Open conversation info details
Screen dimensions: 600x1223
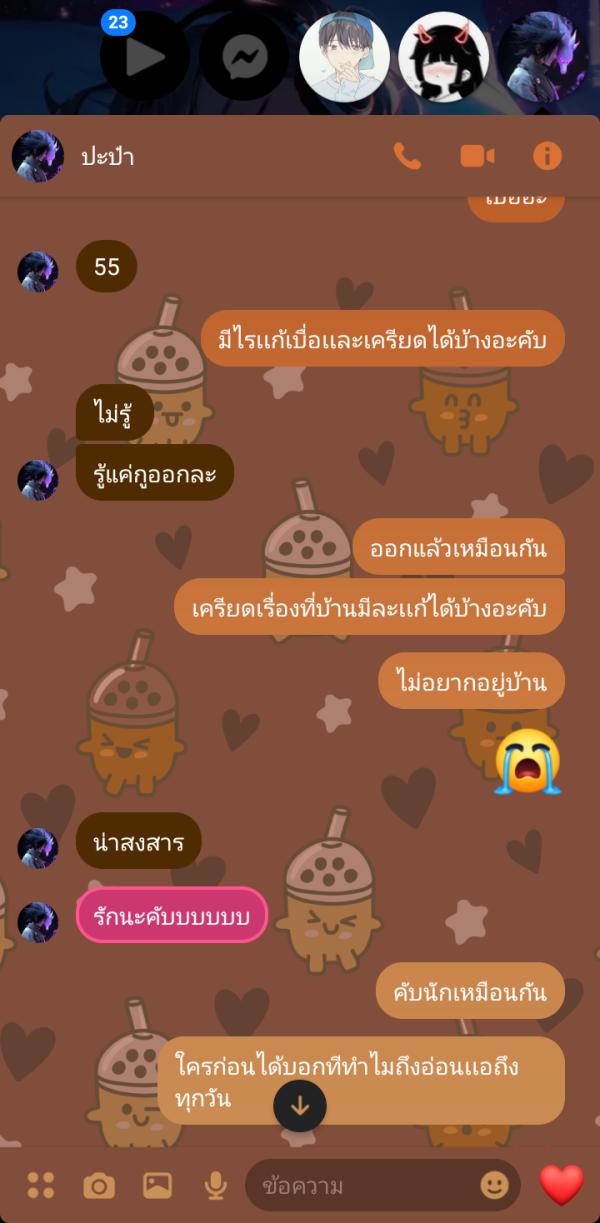(547, 156)
